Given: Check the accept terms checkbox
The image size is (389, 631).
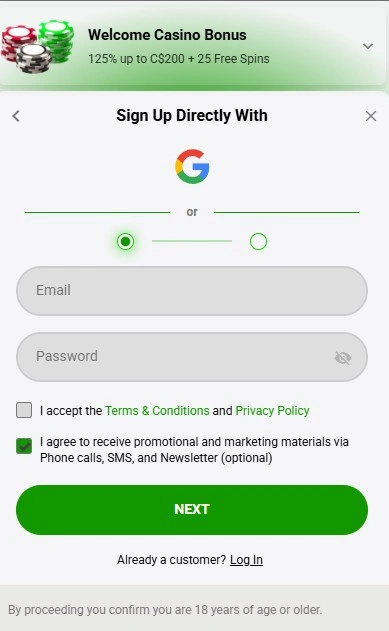Looking at the screenshot, I should coord(24,410).
